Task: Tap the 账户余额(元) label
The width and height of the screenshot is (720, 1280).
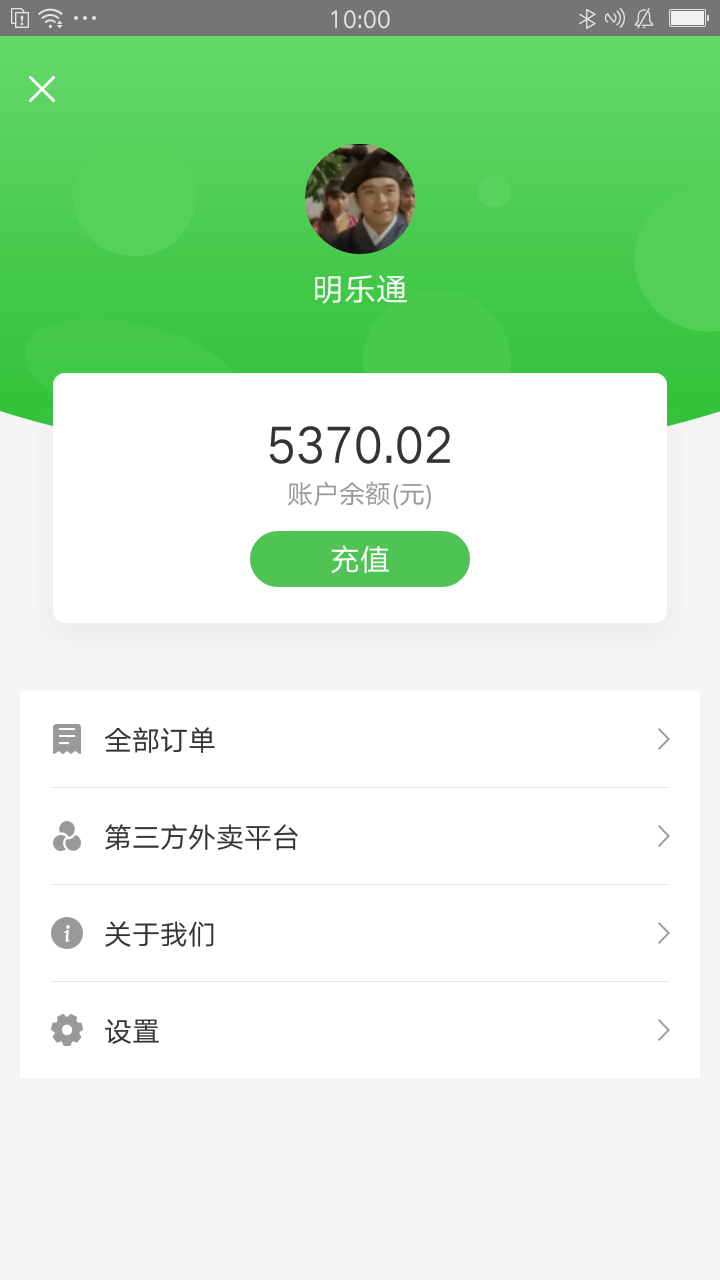Action: tap(360, 496)
